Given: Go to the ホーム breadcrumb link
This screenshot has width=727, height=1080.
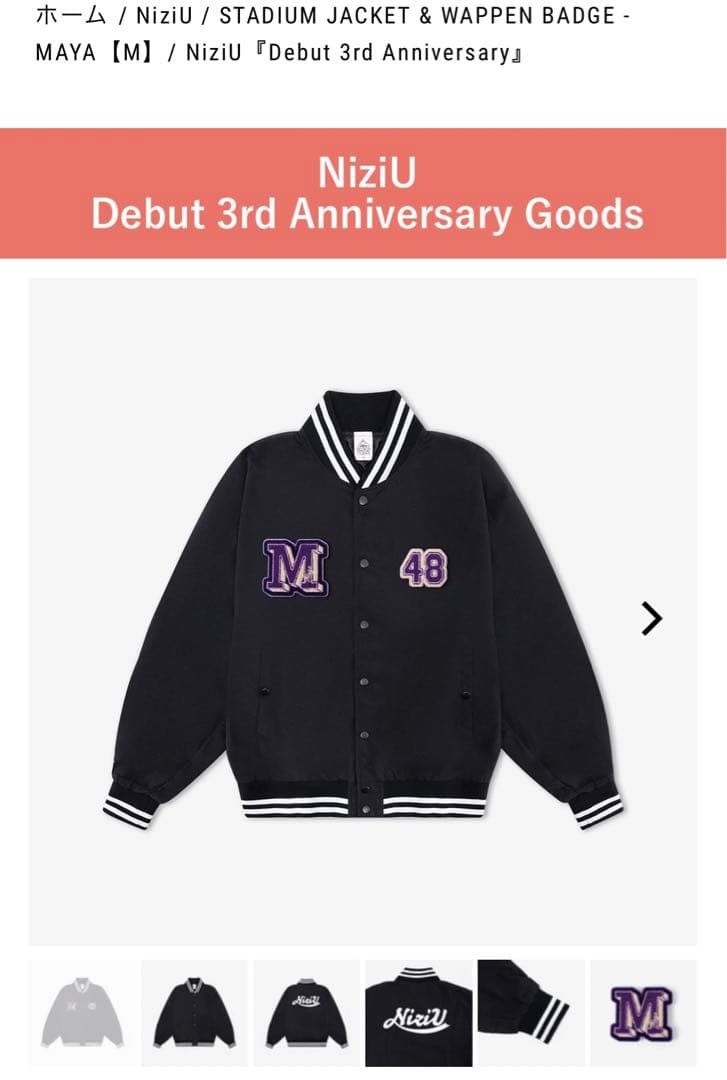Looking at the screenshot, I should click(x=70, y=17).
